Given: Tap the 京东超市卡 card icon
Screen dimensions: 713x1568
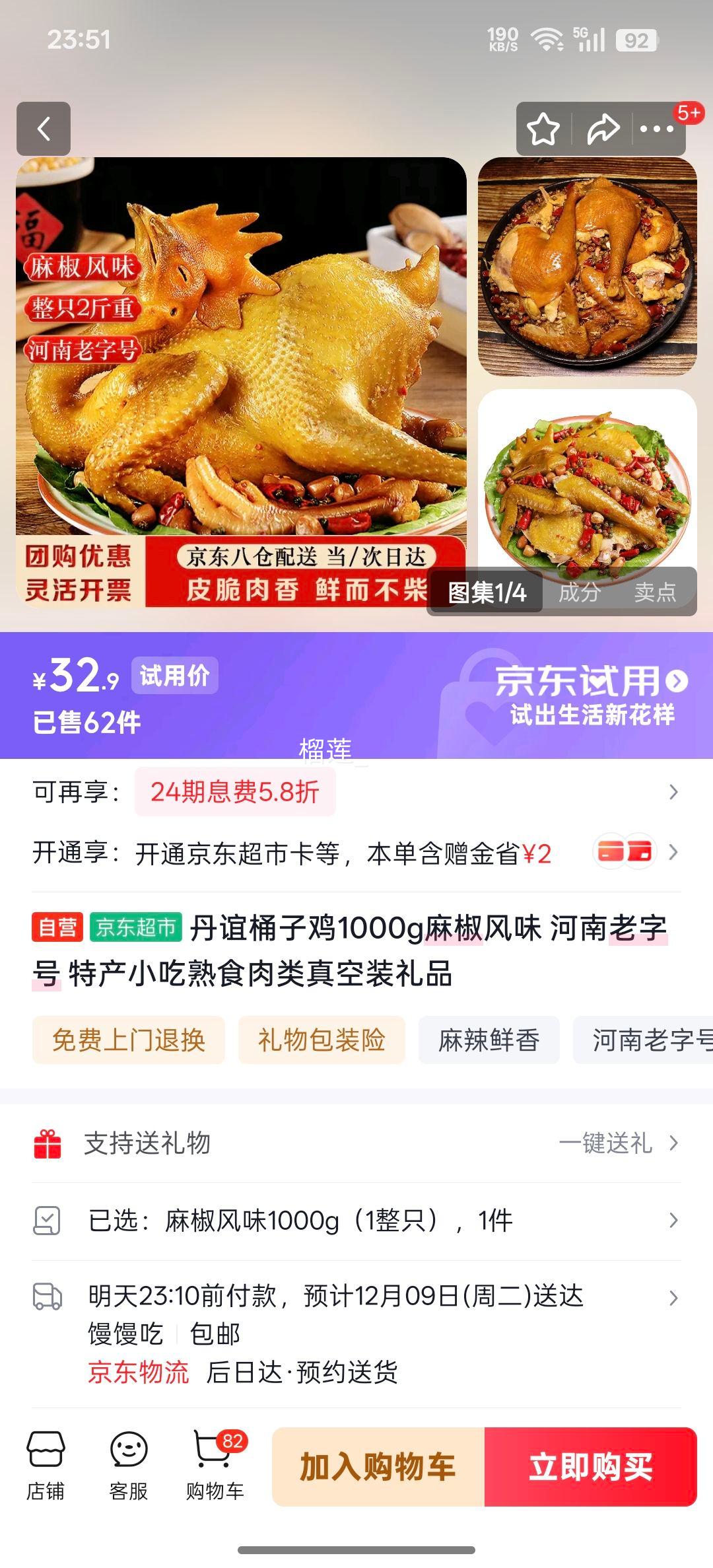Looking at the screenshot, I should tap(627, 851).
